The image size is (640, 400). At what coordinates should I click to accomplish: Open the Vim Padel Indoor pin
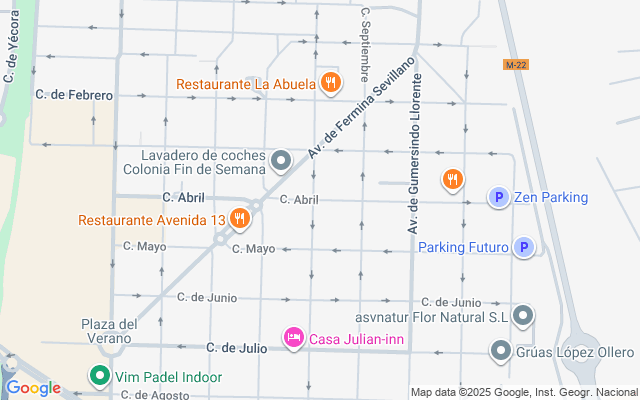point(100,377)
